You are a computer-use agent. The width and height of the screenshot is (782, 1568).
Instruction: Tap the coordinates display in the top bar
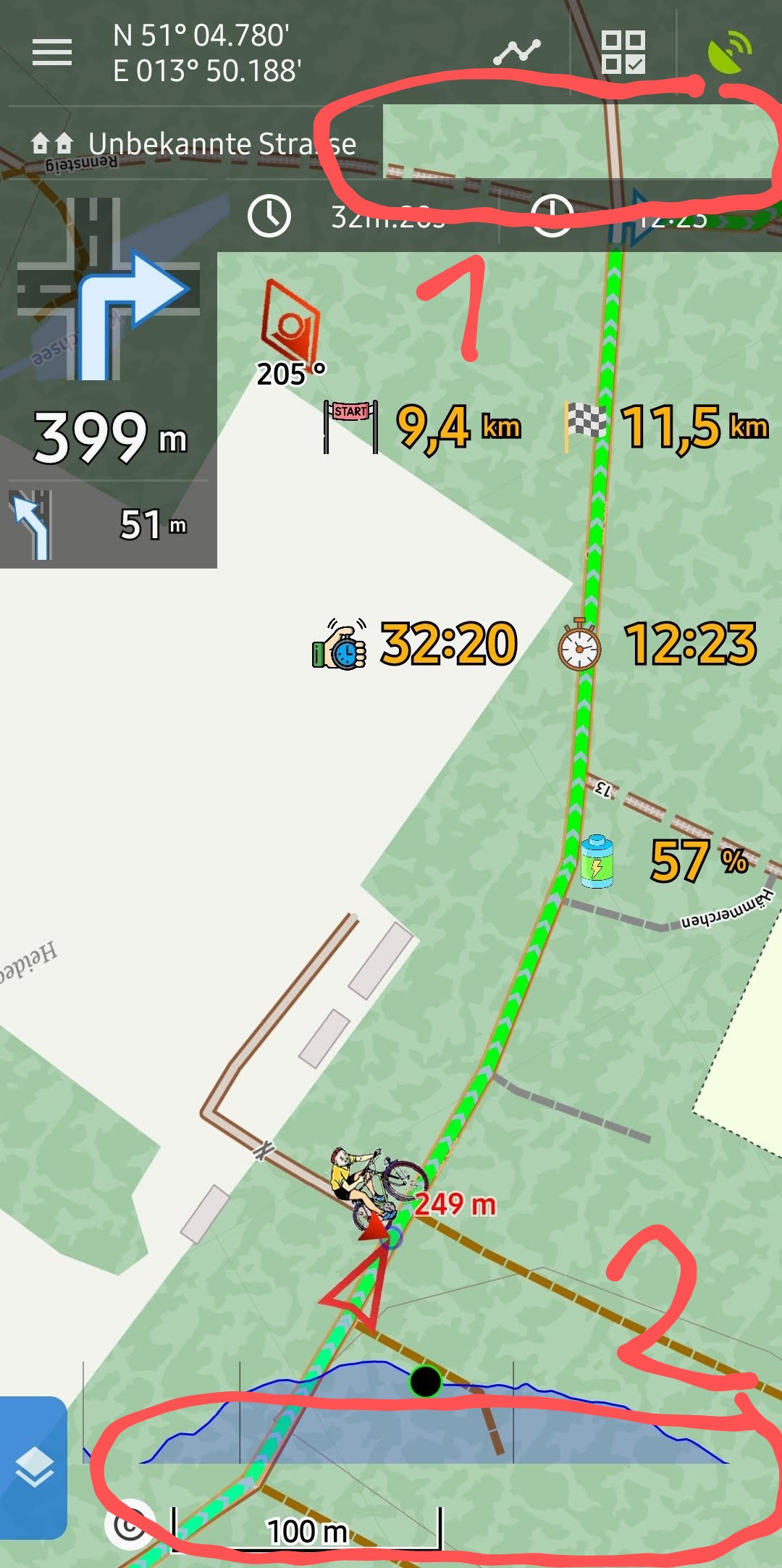207,53
